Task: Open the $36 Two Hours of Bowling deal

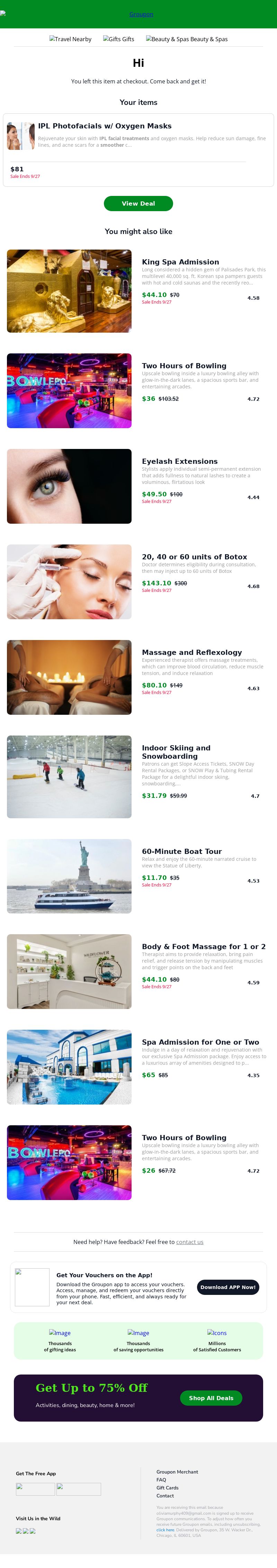Action: (x=184, y=366)
